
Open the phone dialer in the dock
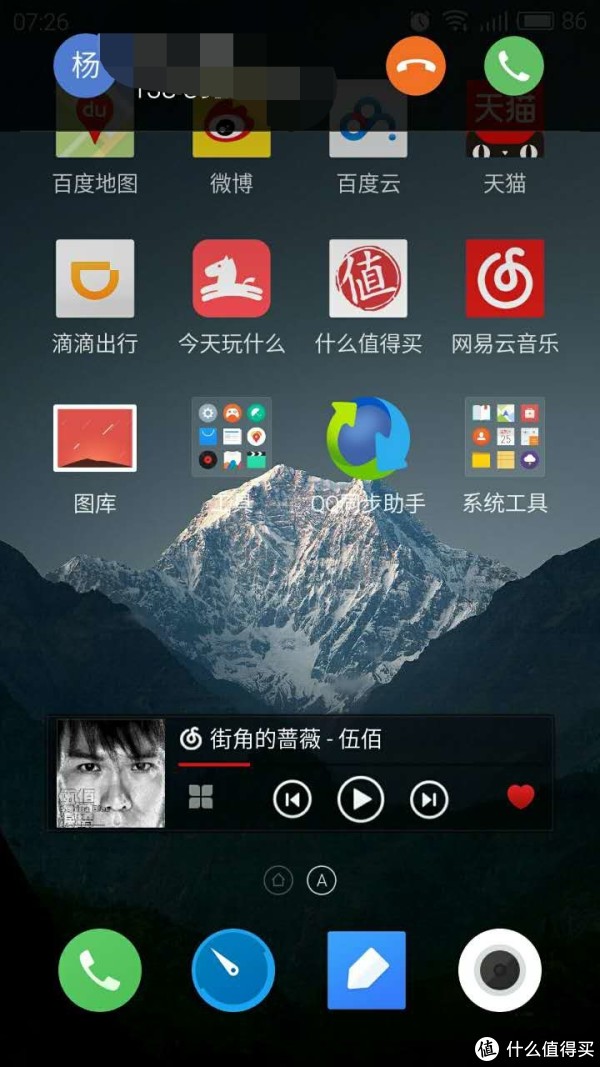click(100, 970)
